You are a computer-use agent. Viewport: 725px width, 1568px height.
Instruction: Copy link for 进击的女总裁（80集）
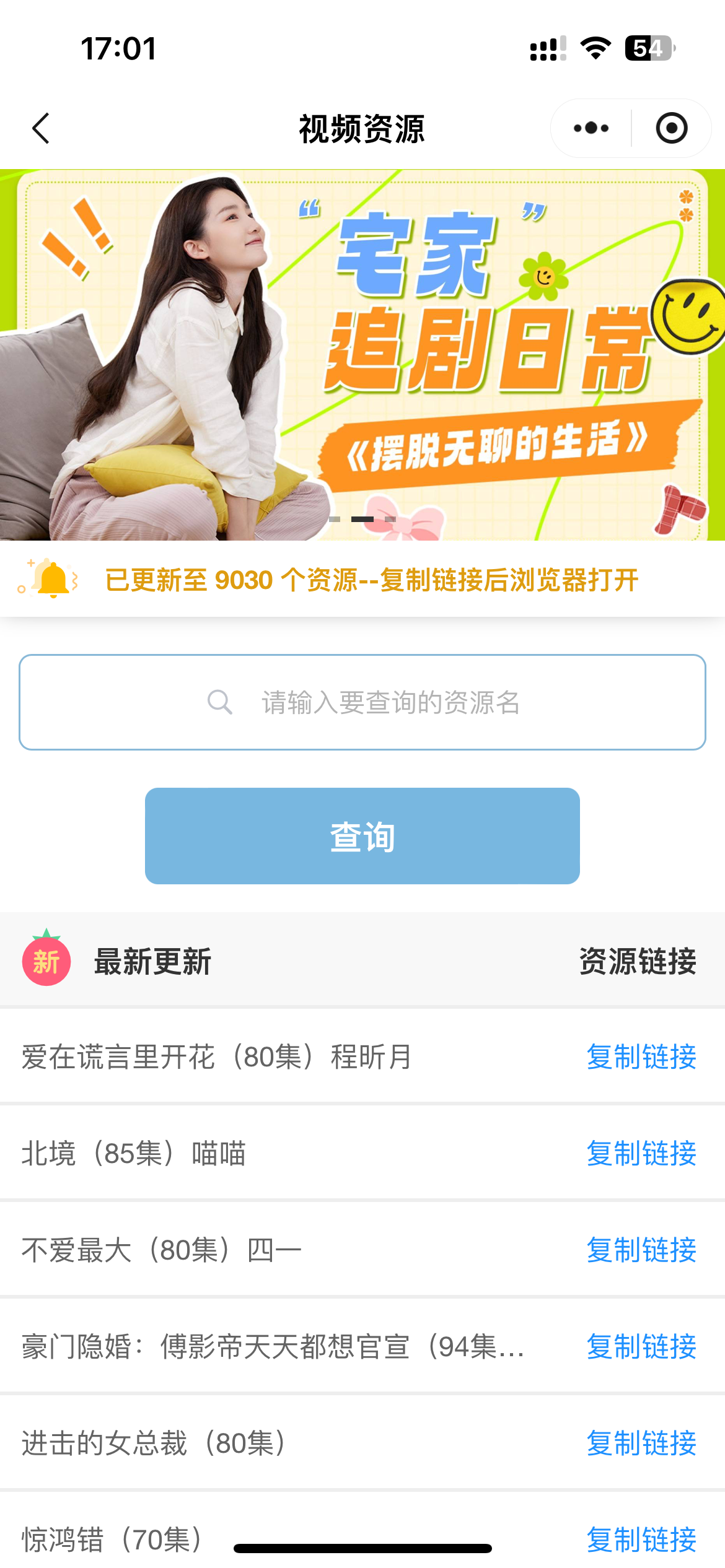tap(641, 1444)
